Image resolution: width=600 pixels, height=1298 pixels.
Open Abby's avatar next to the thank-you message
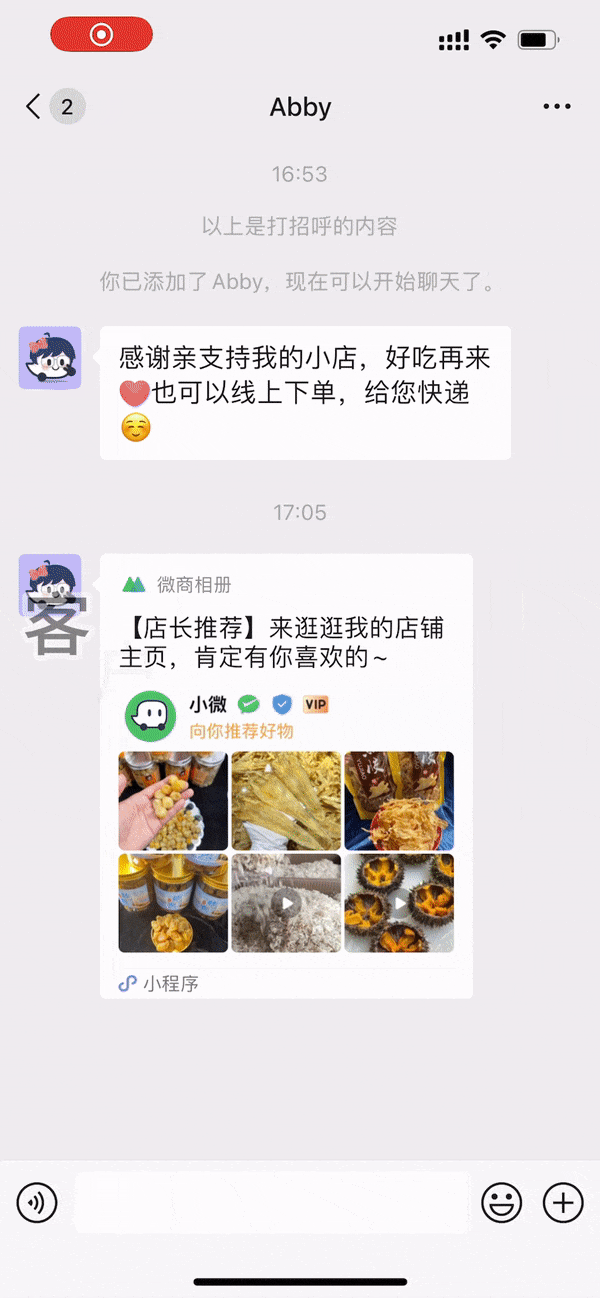[50, 357]
